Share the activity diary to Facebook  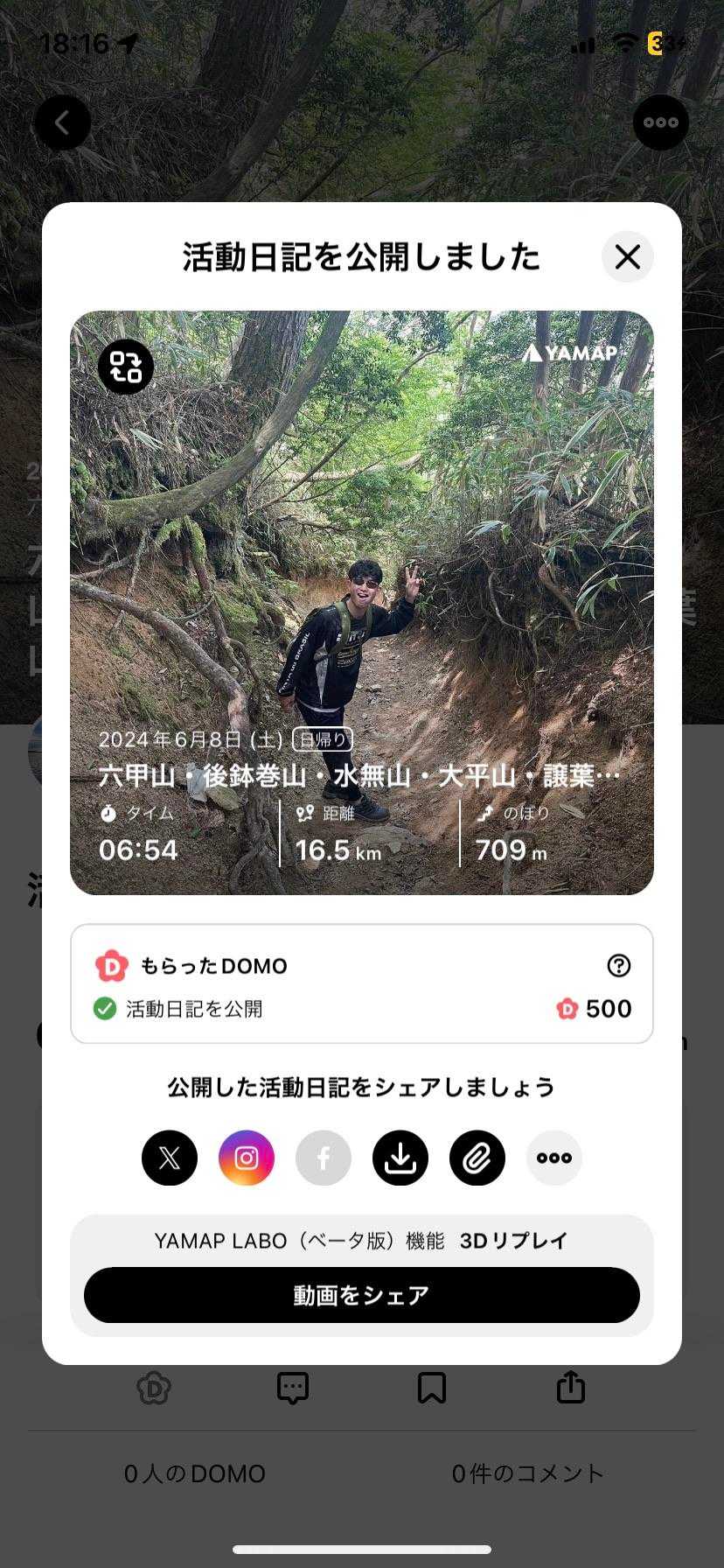click(x=324, y=1158)
